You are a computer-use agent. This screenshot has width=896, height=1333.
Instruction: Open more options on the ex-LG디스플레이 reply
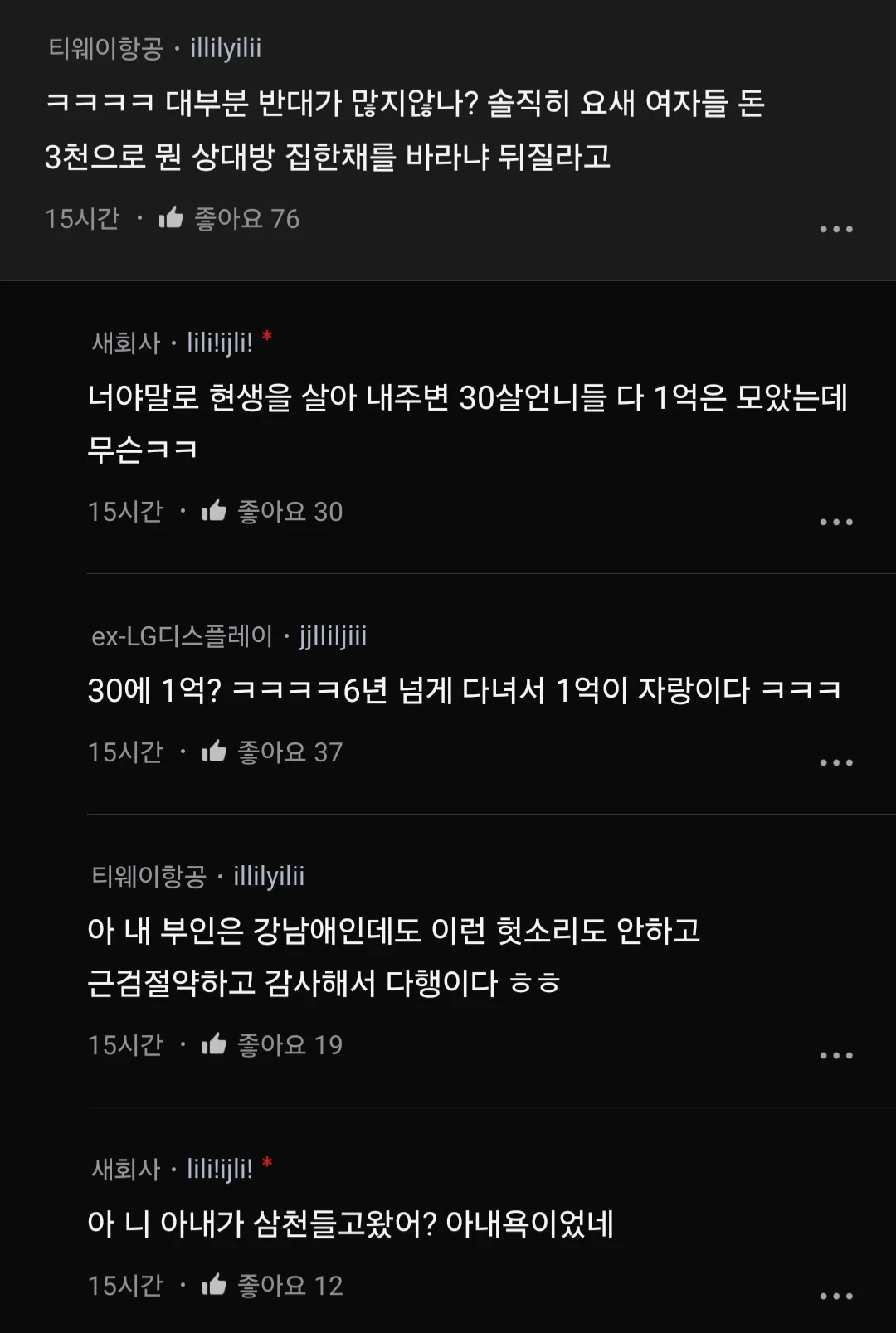835,762
